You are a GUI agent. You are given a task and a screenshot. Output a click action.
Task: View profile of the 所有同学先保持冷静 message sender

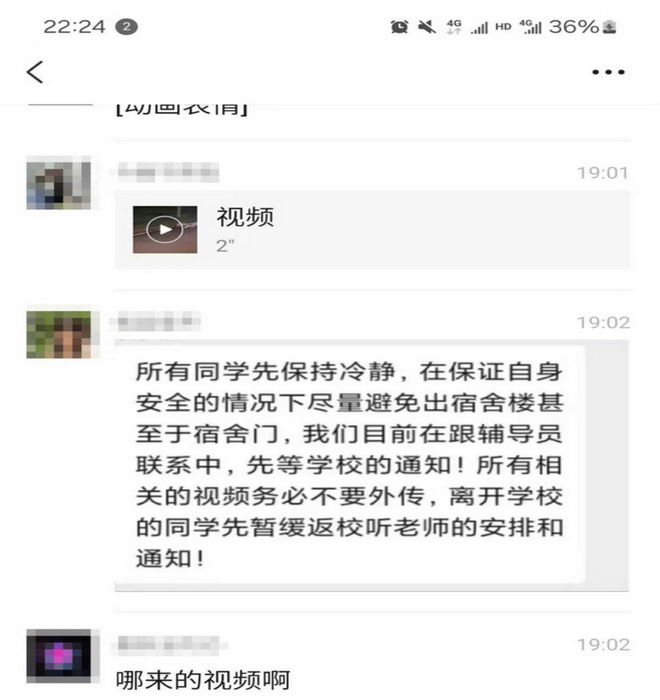pos(58,334)
